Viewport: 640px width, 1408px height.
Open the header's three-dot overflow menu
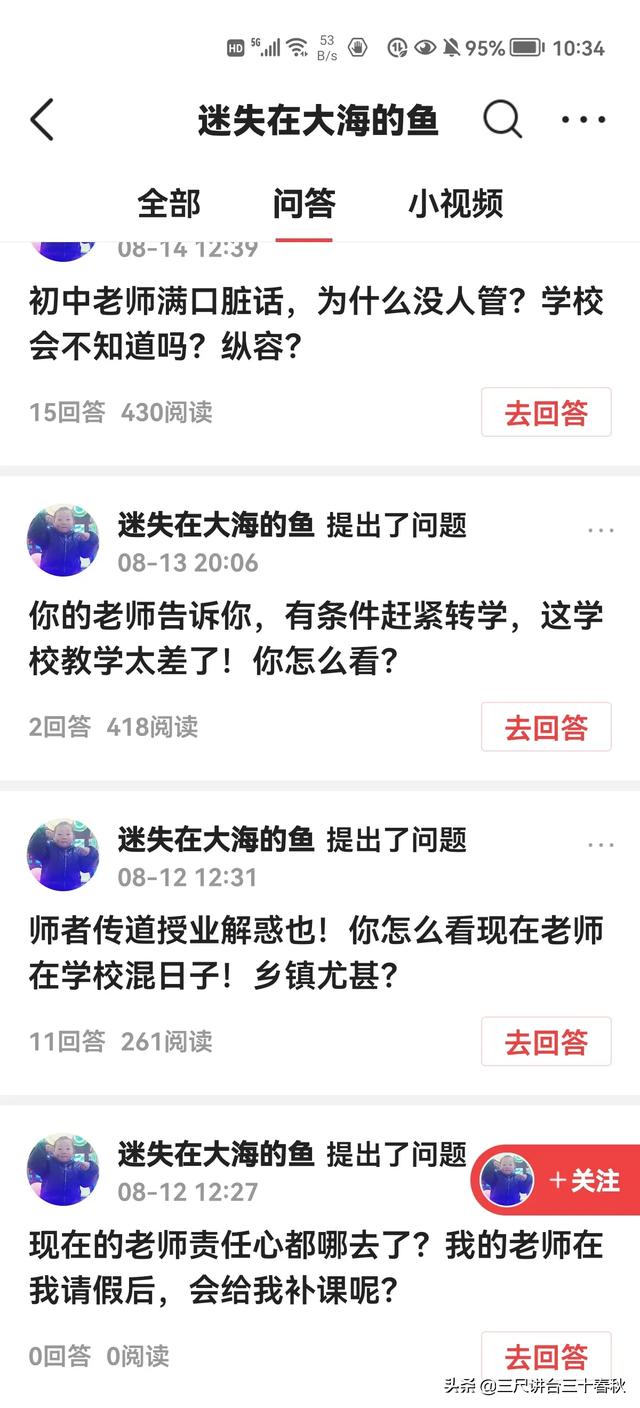click(x=583, y=120)
